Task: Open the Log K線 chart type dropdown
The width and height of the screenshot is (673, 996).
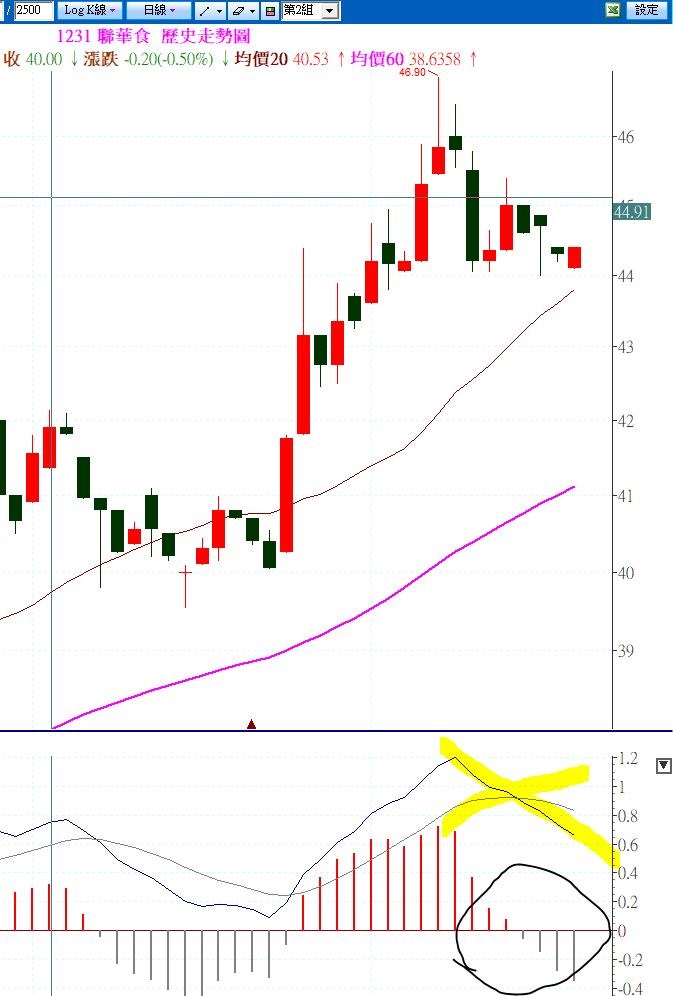Action: point(89,10)
